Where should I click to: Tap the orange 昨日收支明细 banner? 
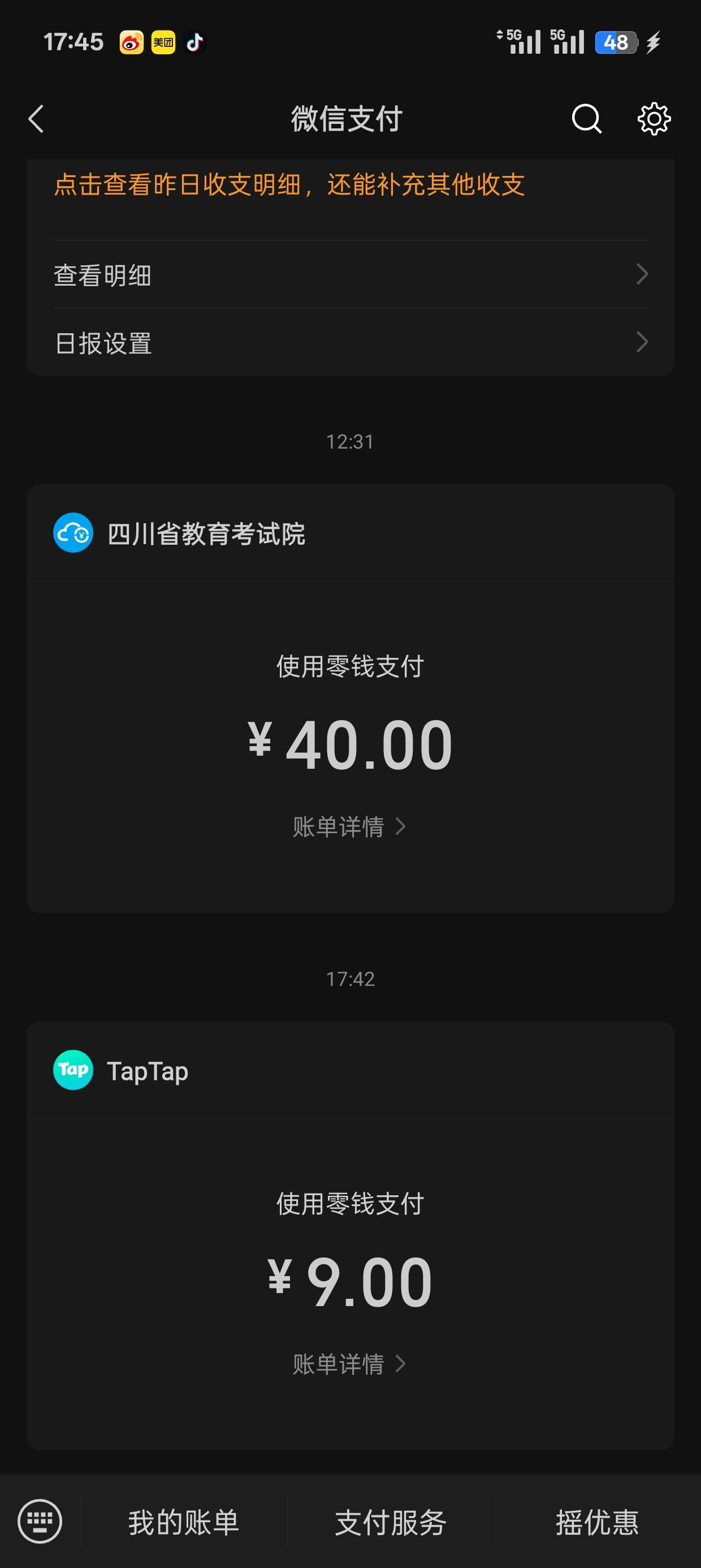pos(289,186)
